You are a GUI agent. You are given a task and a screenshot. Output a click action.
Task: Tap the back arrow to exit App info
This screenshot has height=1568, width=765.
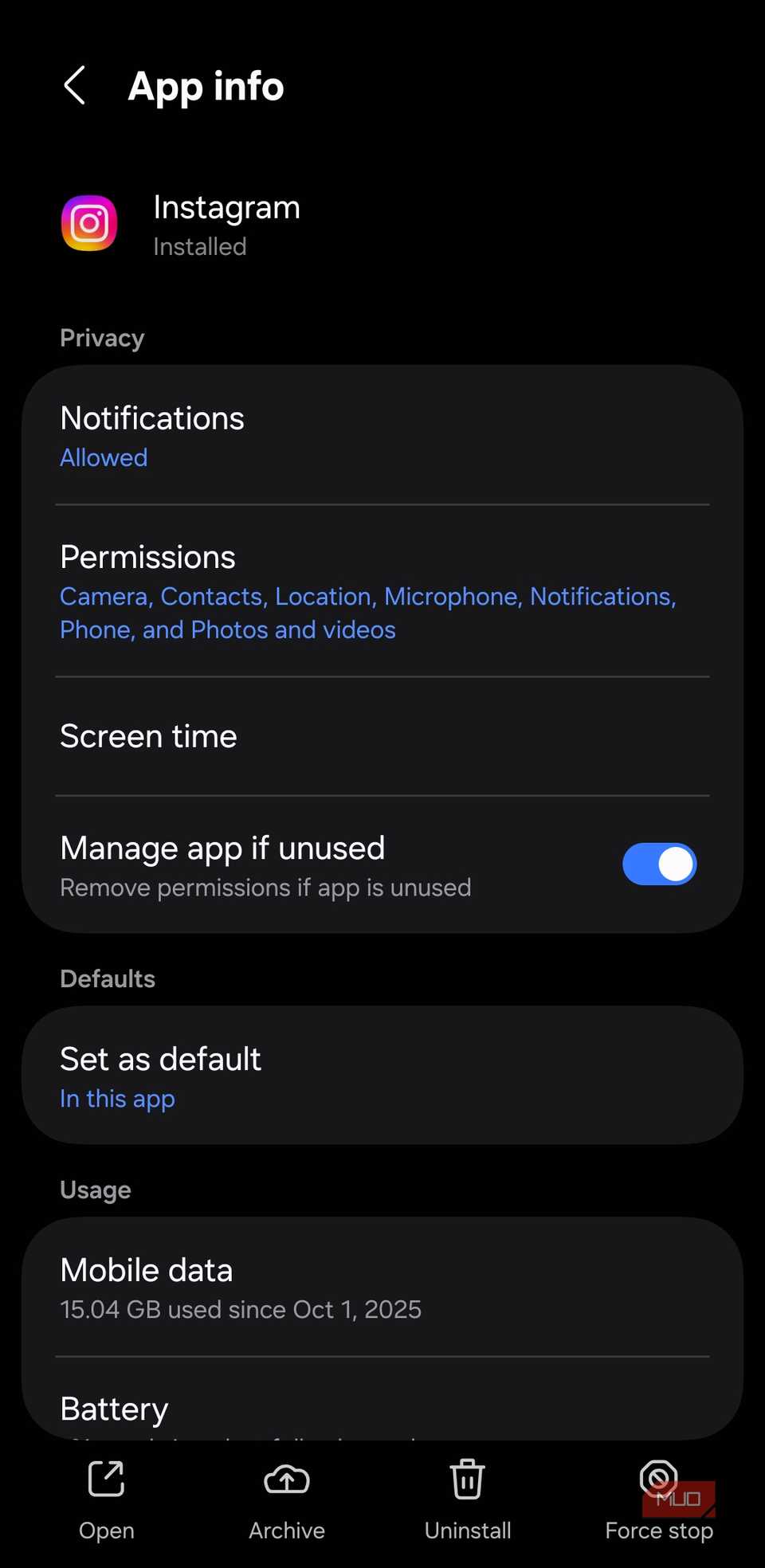74,85
